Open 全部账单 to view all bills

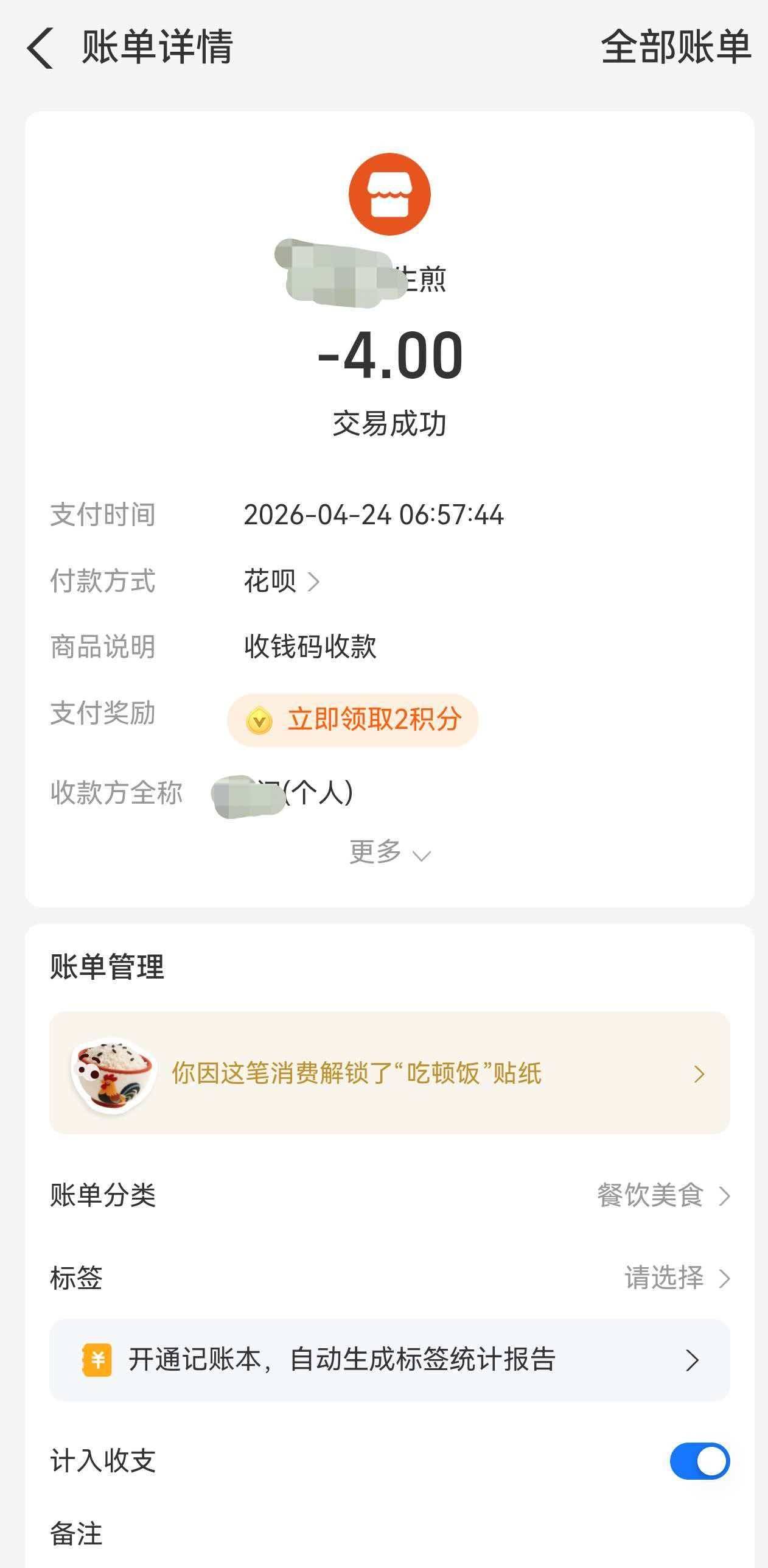675,47
